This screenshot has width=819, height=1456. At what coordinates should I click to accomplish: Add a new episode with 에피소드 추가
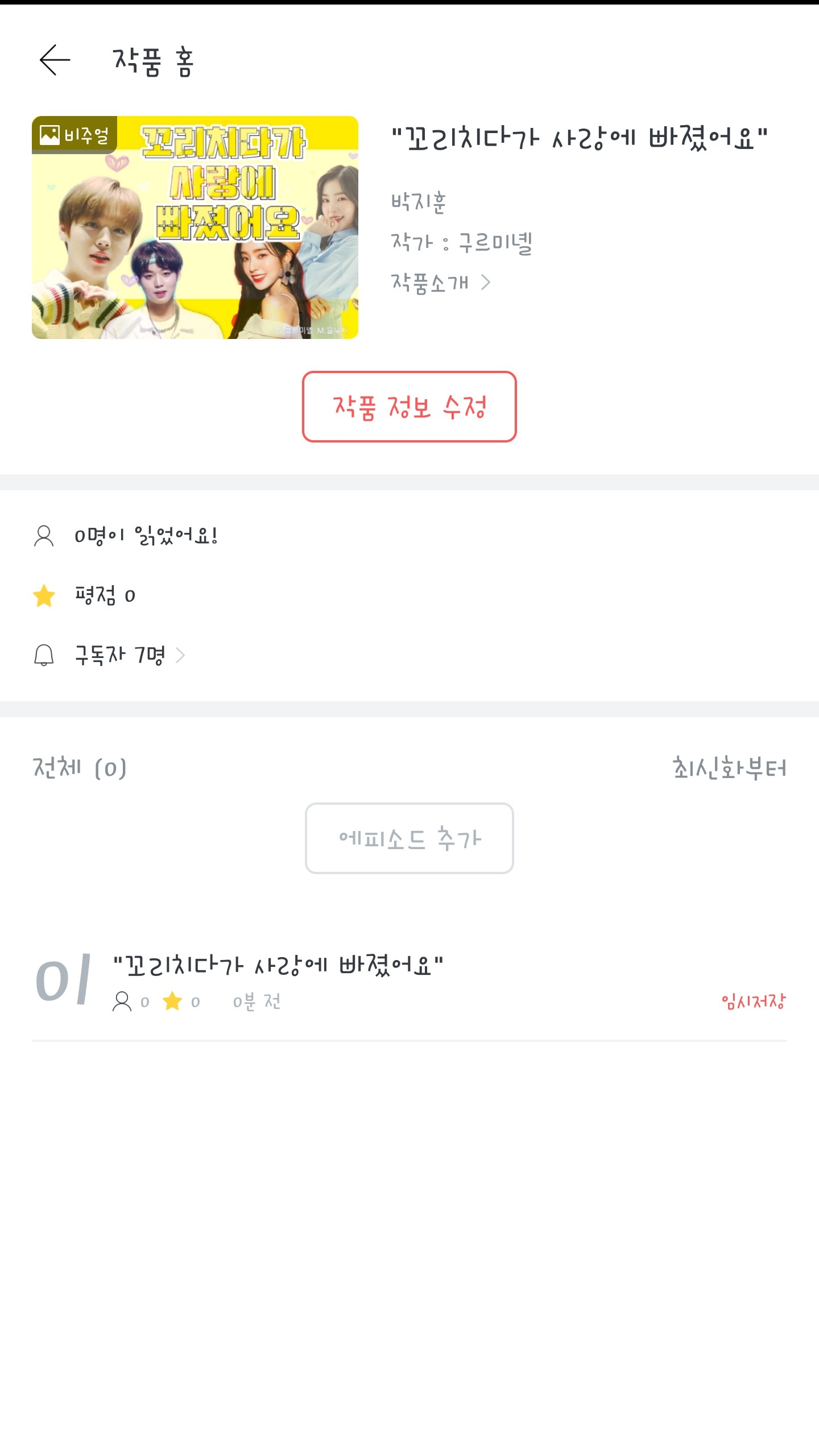(x=409, y=838)
